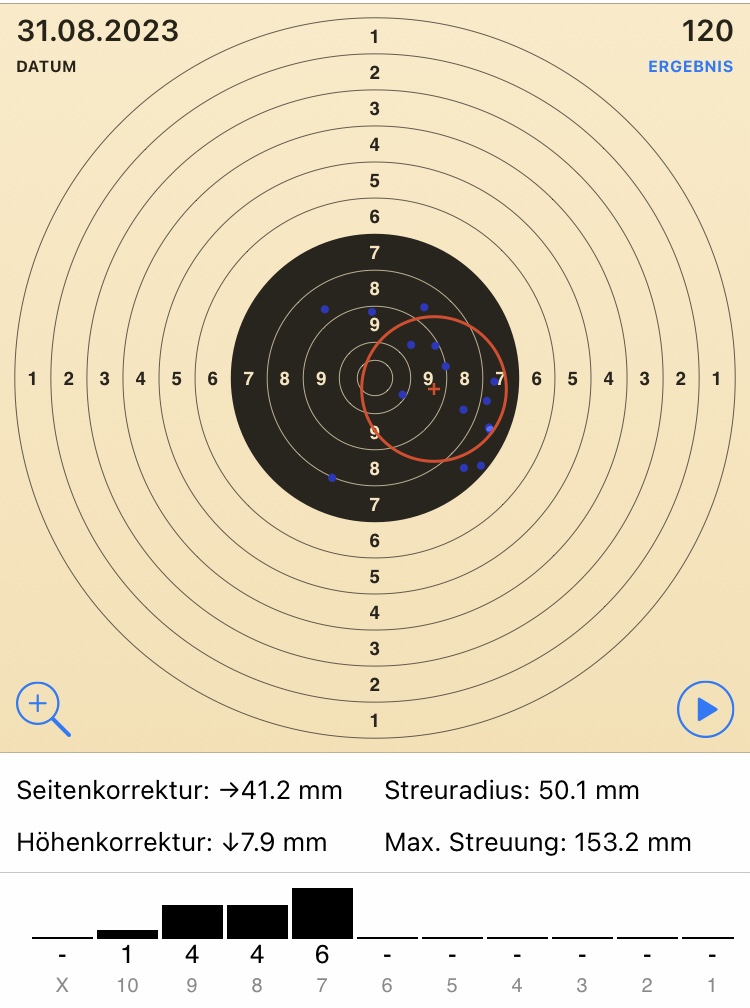Play the shot sequence replay
Viewport: 750px width, 1008px height.
pyautogui.click(x=705, y=709)
